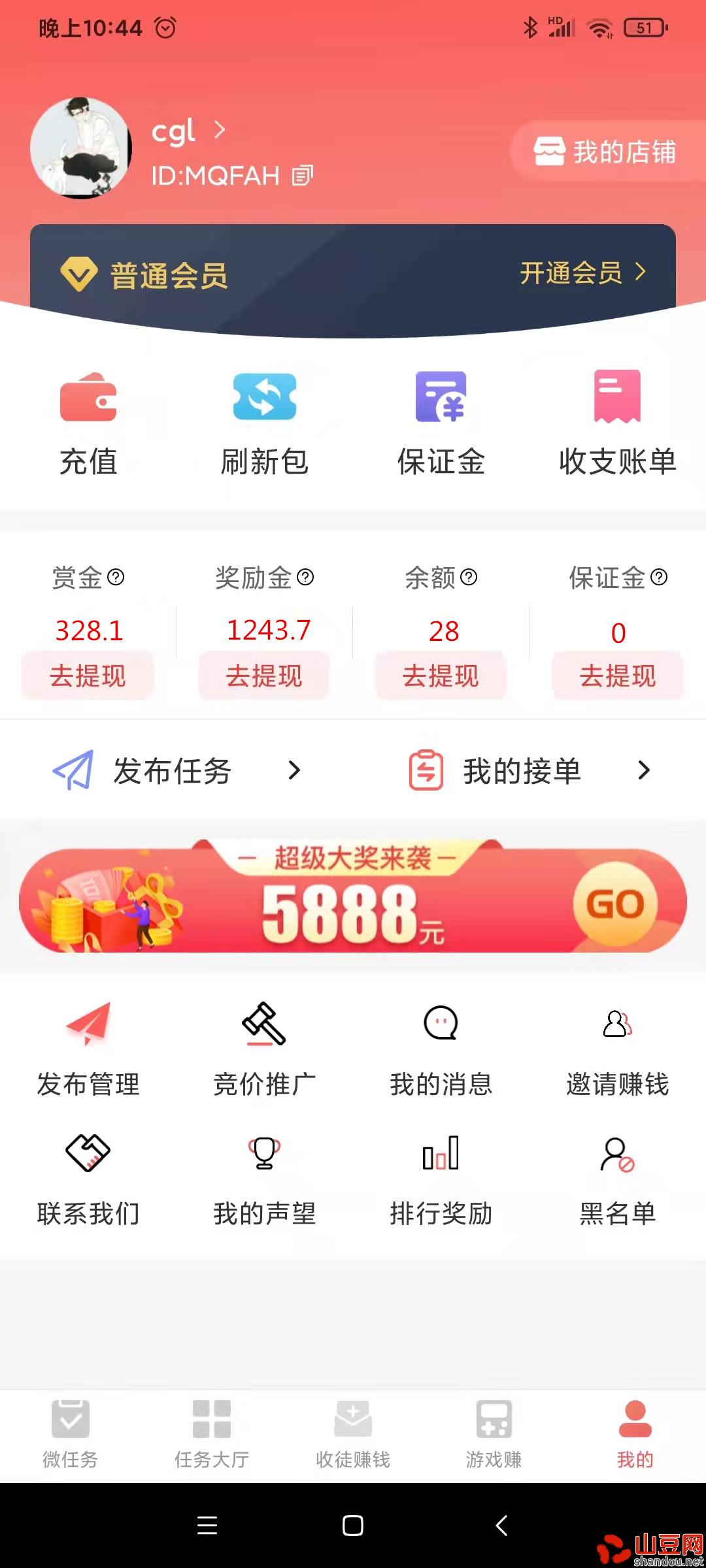Tap 去提现 under 余额
This screenshot has height=1568, width=706.
(x=441, y=676)
